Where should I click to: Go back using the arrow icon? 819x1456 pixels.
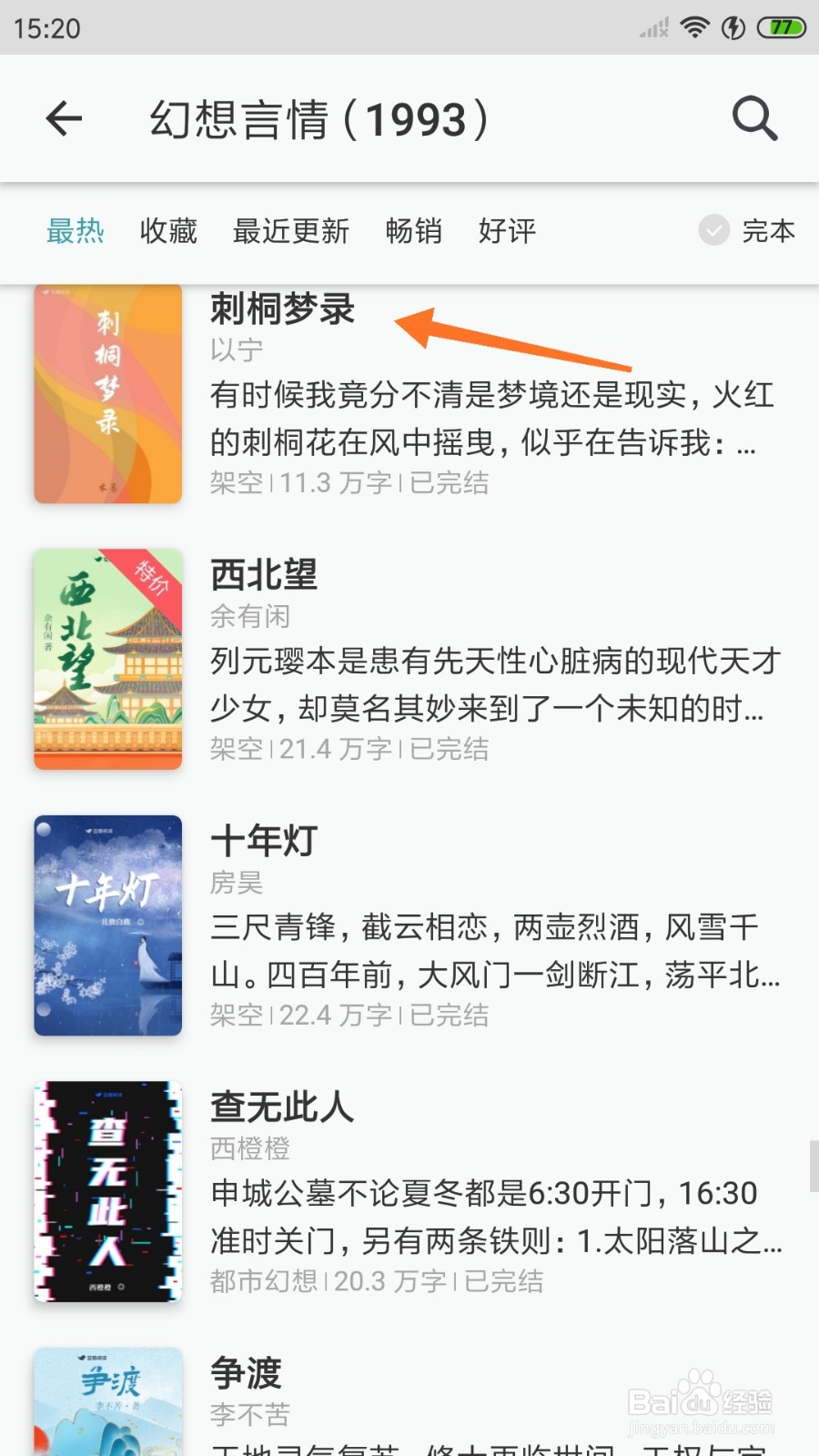tap(64, 118)
